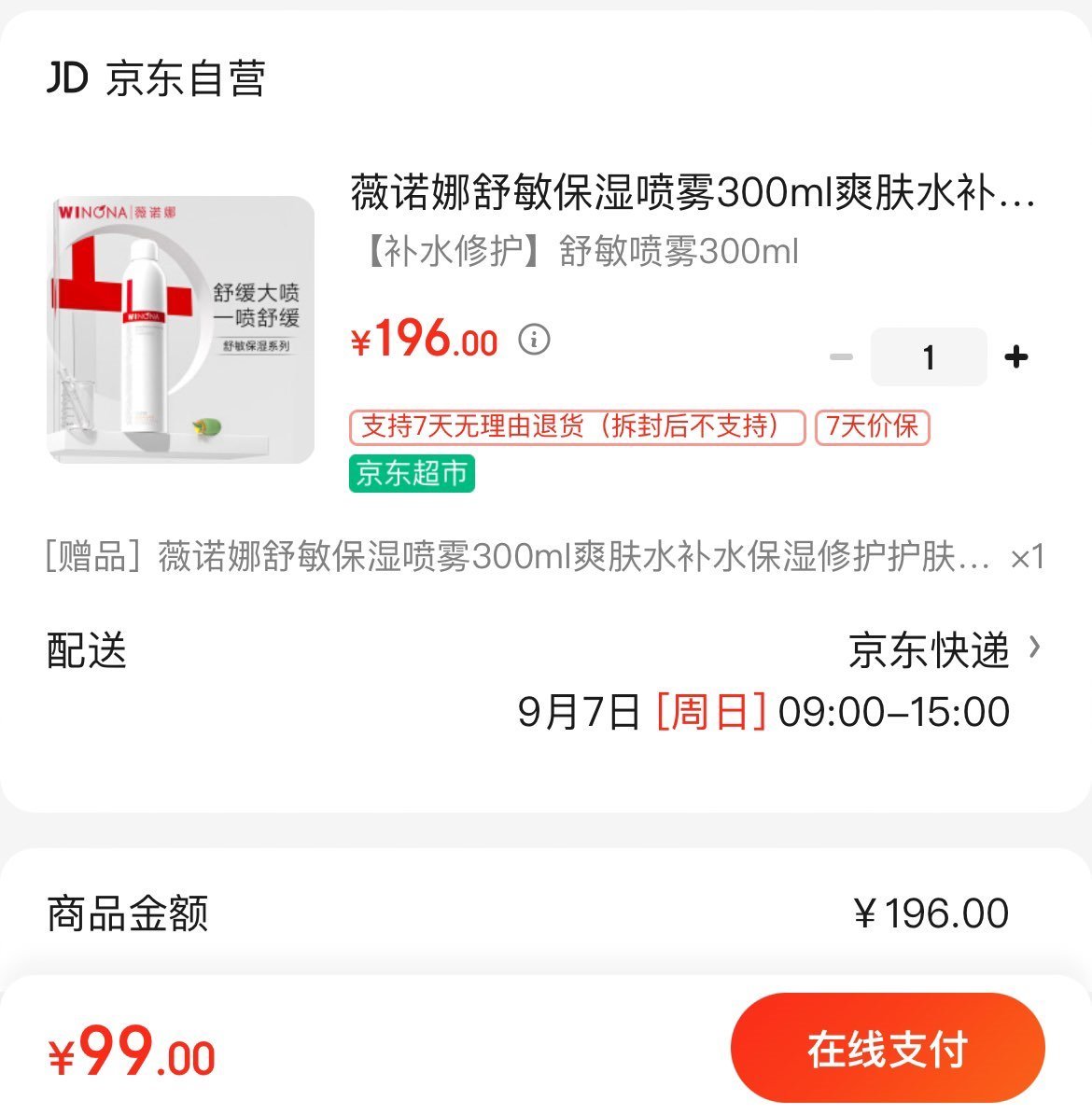Viewport: 1092px width, 1115px height.
Task: Click the plus icon to increase quantity
Action: pyautogui.click(x=1016, y=355)
